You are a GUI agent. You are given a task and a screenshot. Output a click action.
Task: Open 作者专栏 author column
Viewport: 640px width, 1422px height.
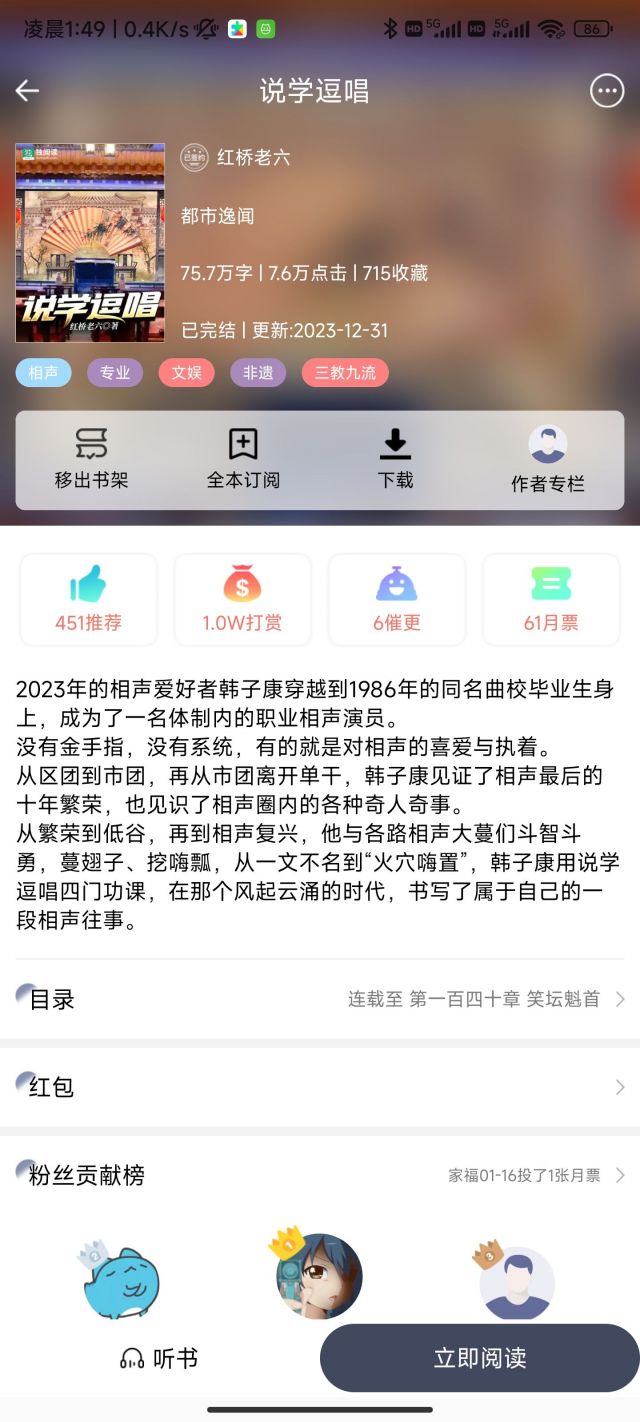coord(547,459)
